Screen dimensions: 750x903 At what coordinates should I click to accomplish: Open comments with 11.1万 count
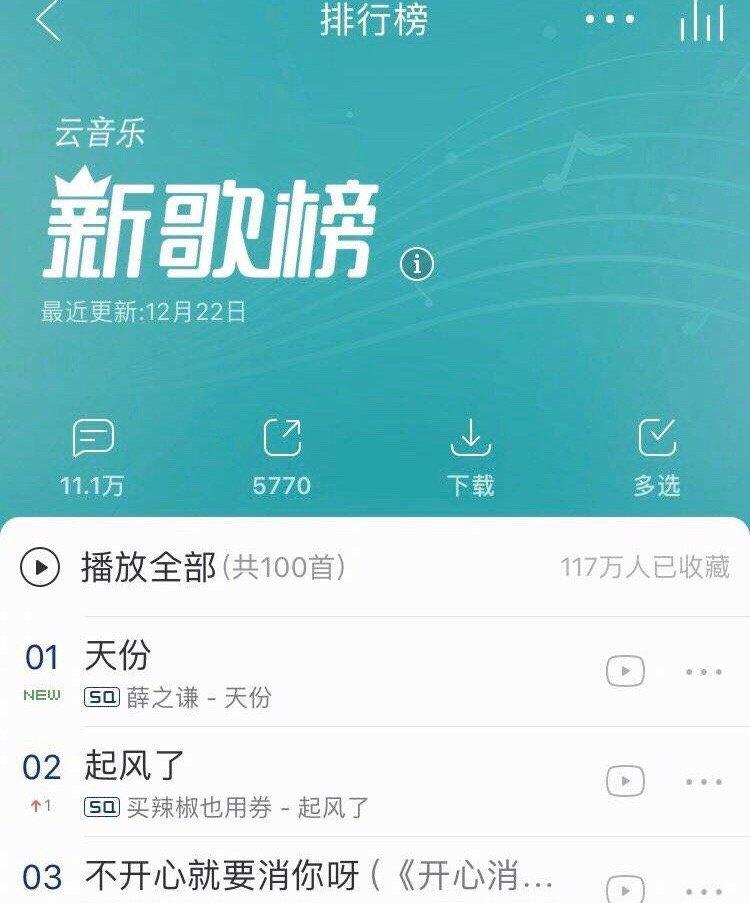click(x=93, y=457)
